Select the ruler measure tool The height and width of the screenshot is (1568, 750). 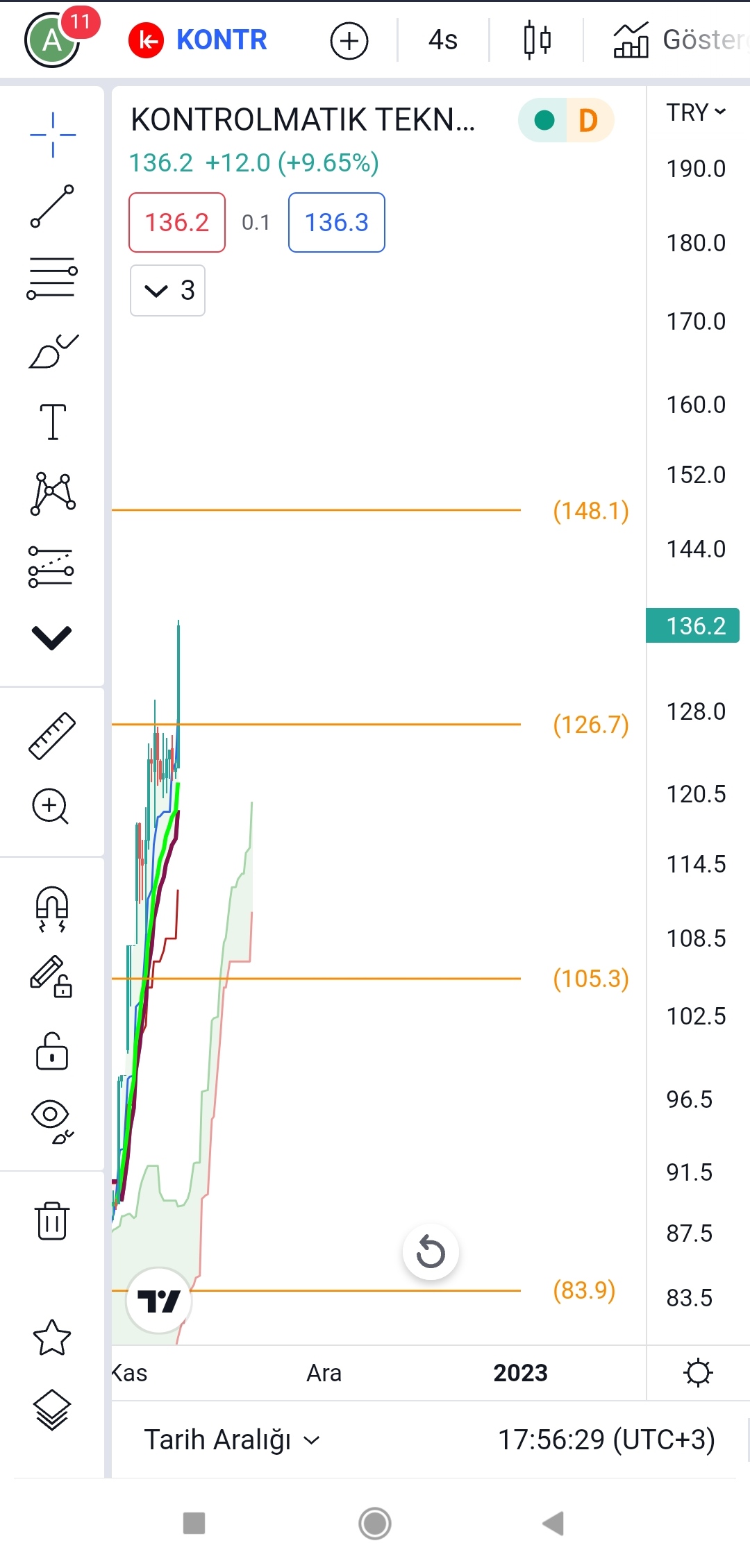pyautogui.click(x=52, y=736)
